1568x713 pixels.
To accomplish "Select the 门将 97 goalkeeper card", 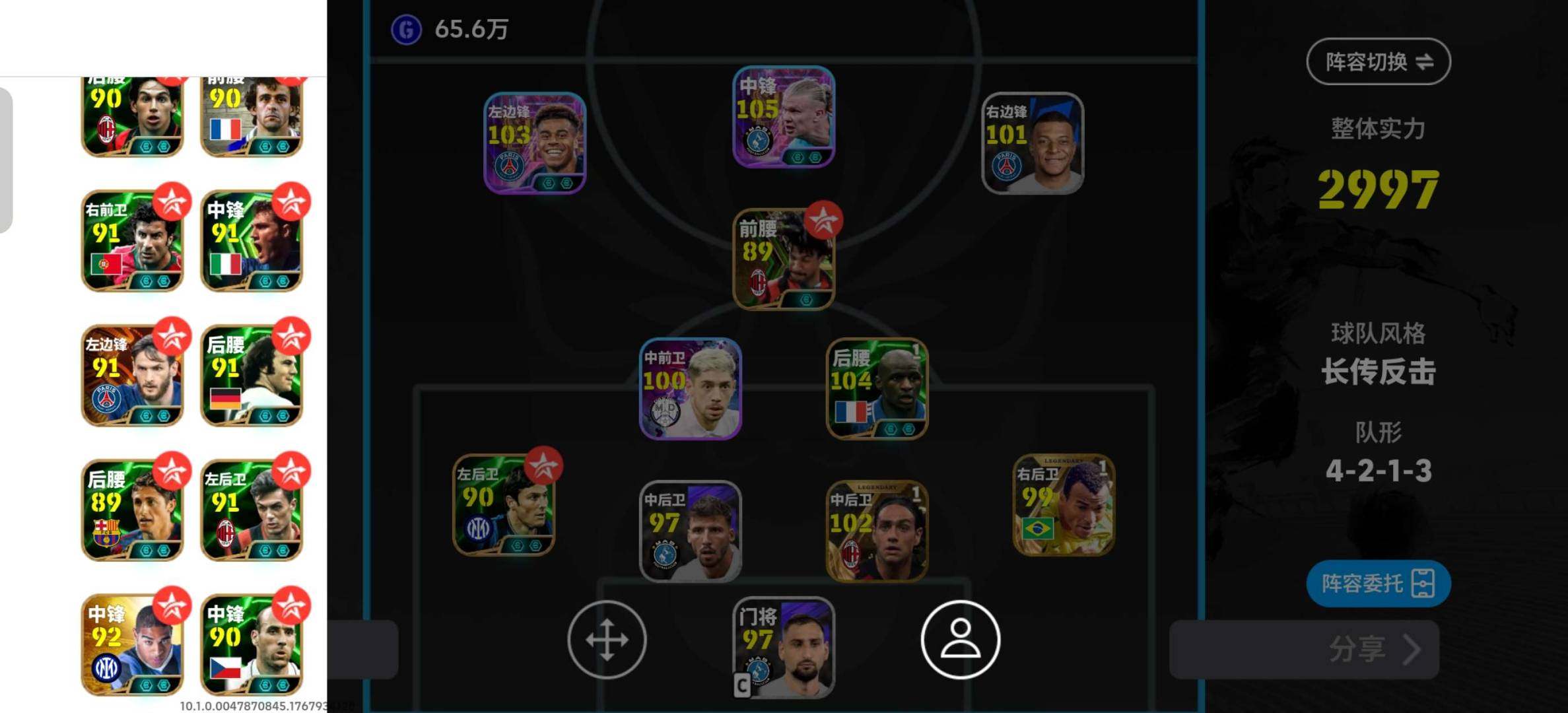I will (784, 647).
